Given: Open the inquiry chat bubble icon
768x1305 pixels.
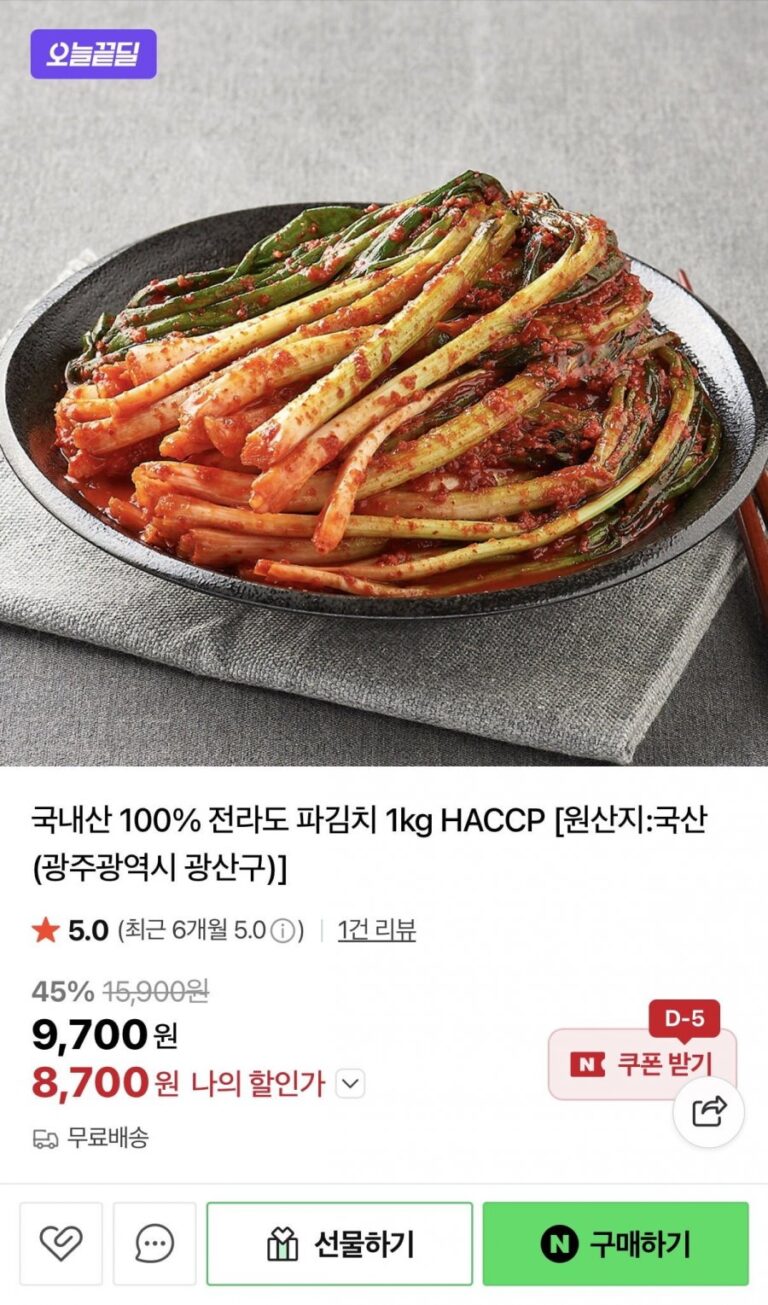Looking at the screenshot, I should (154, 1244).
